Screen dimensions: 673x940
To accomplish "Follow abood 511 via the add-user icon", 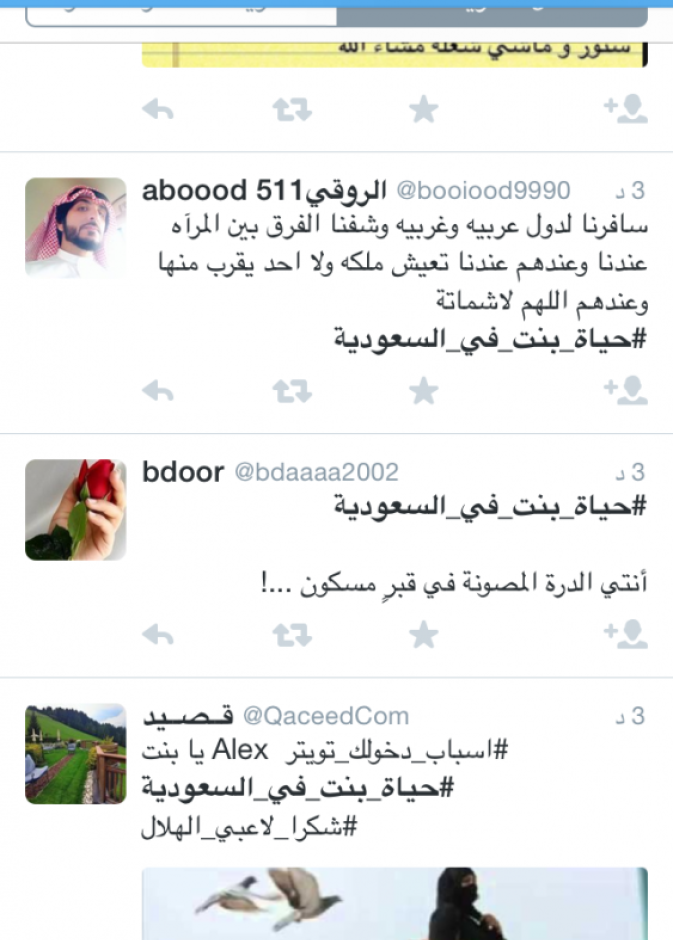I will coord(626,390).
